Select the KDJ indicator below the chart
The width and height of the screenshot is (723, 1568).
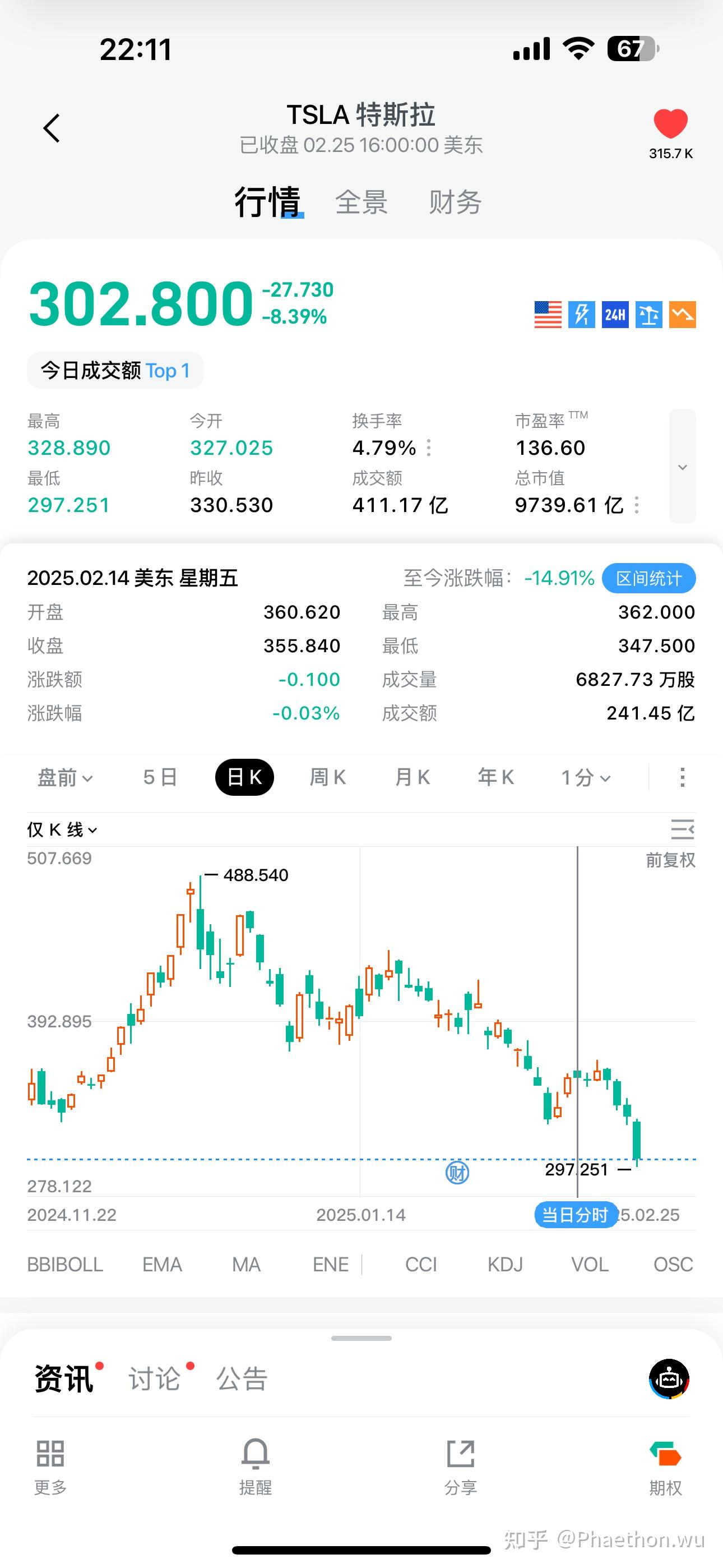505,1264
